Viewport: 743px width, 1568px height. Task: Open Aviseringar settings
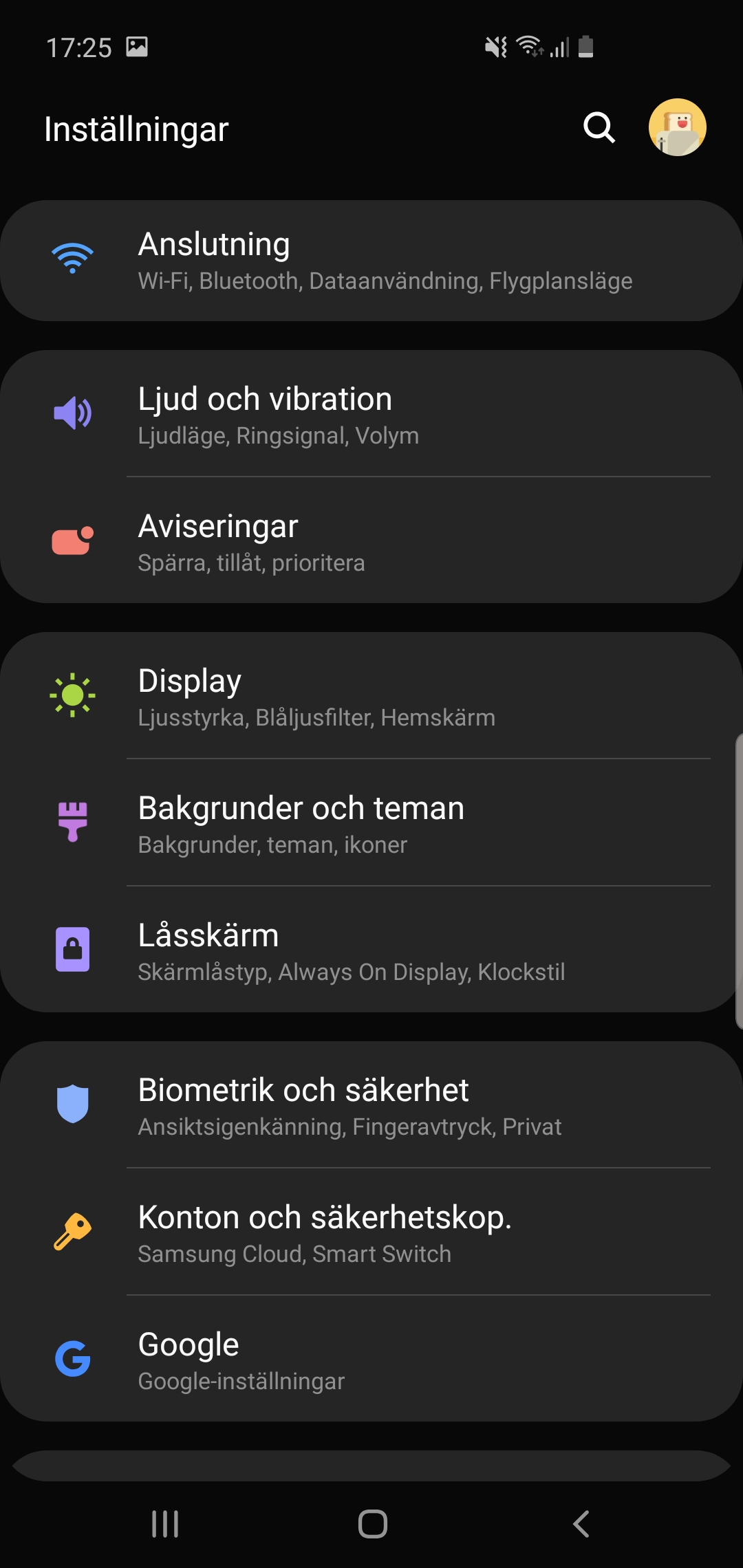[x=371, y=541]
